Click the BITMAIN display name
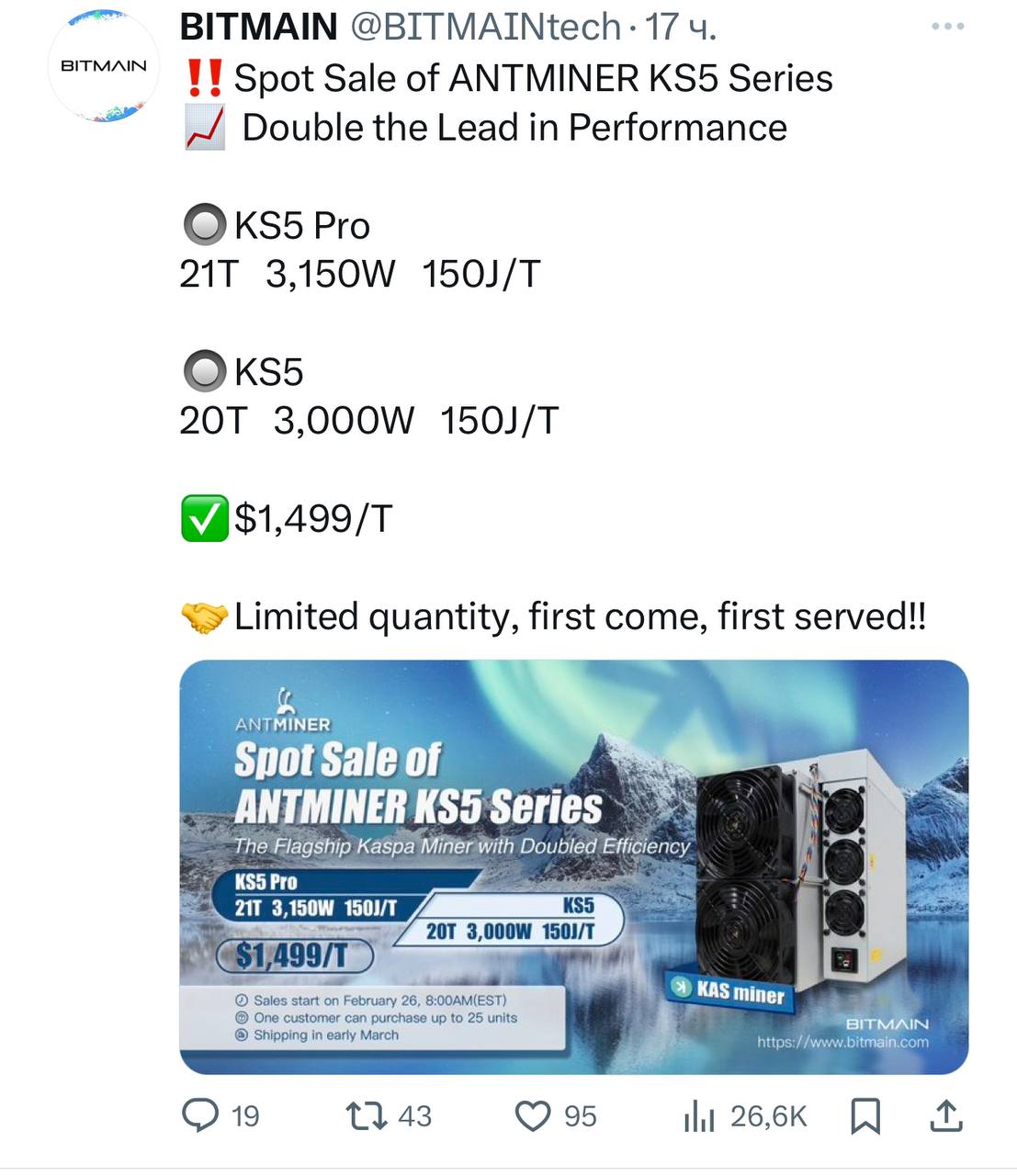This screenshot has height=1176, width=1017. pos(255,26)
